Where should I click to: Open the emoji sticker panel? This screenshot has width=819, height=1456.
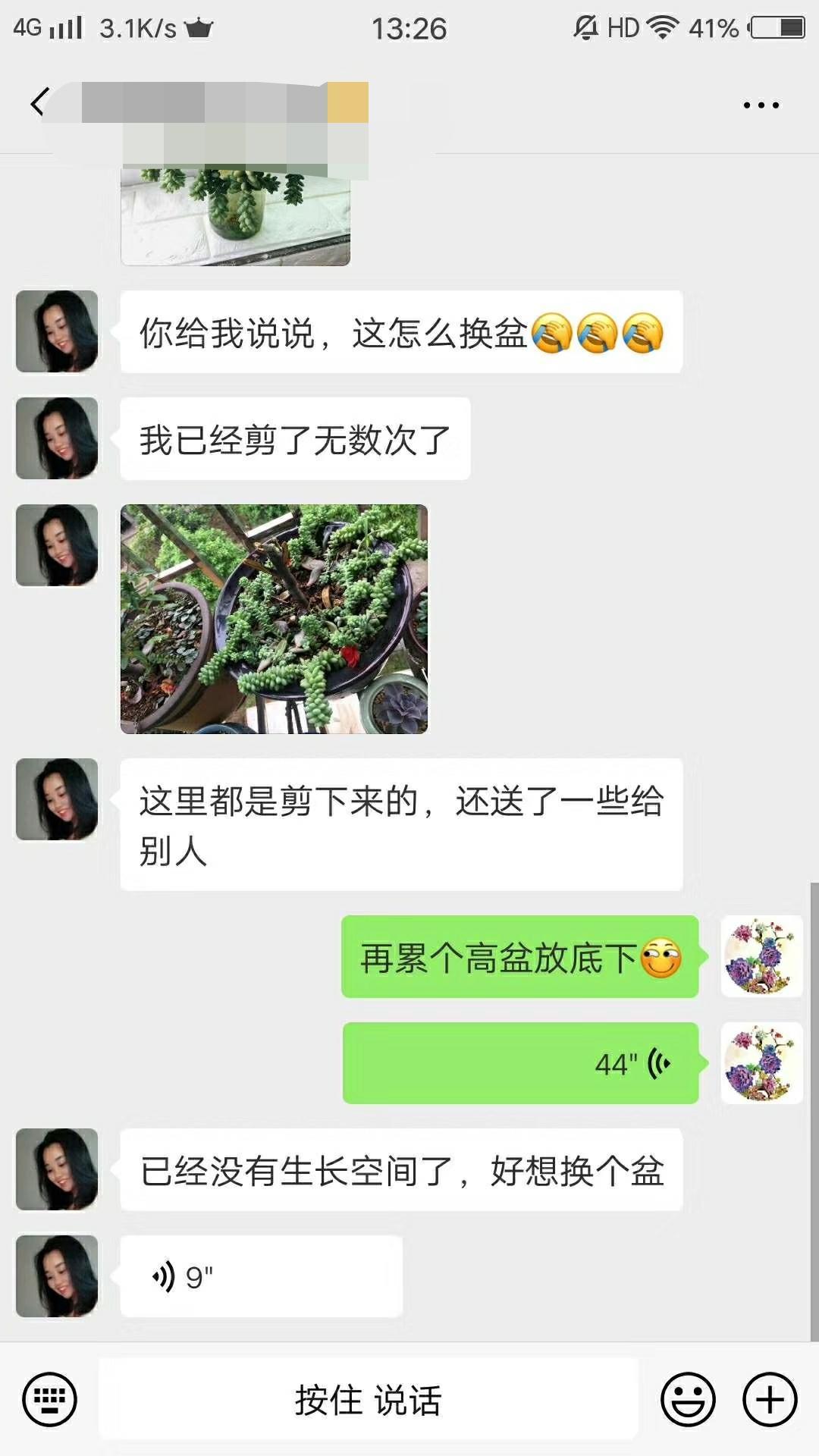pos(688,1399)
